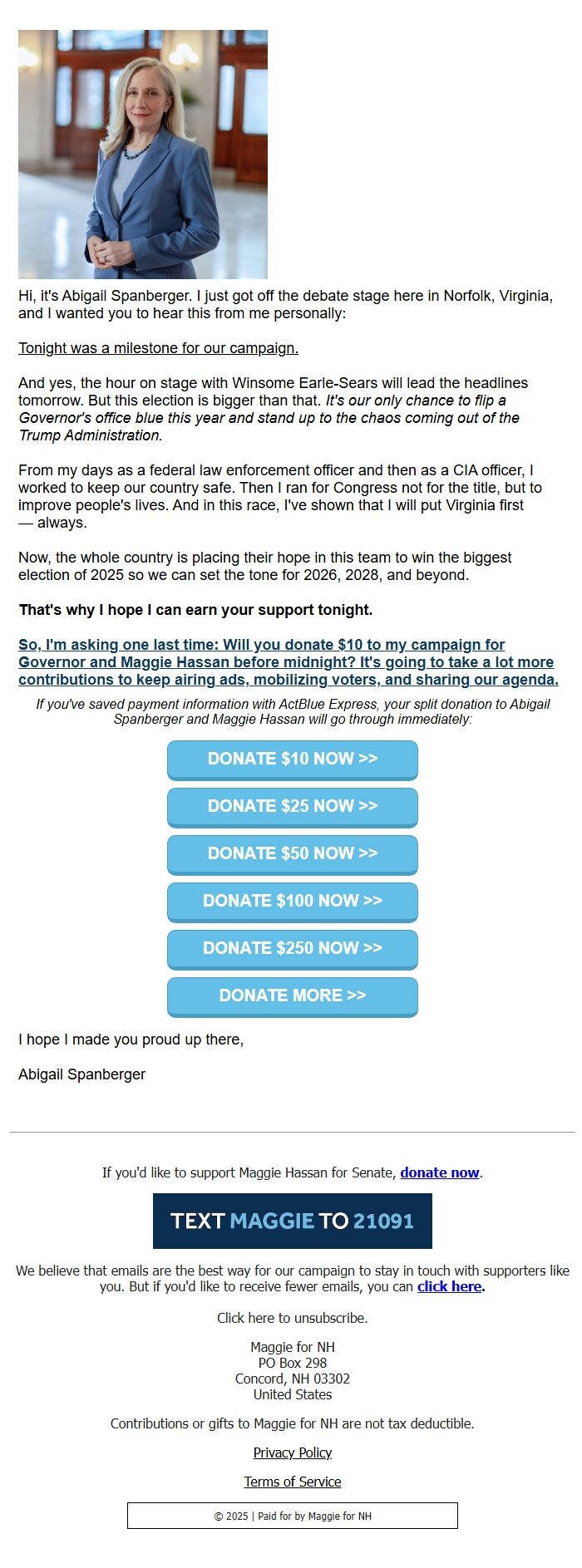The width and height of the screenshot is (582, 1568).
Task: Tap 'click here' to receive fewer emails
Action: click(449, 1286)
